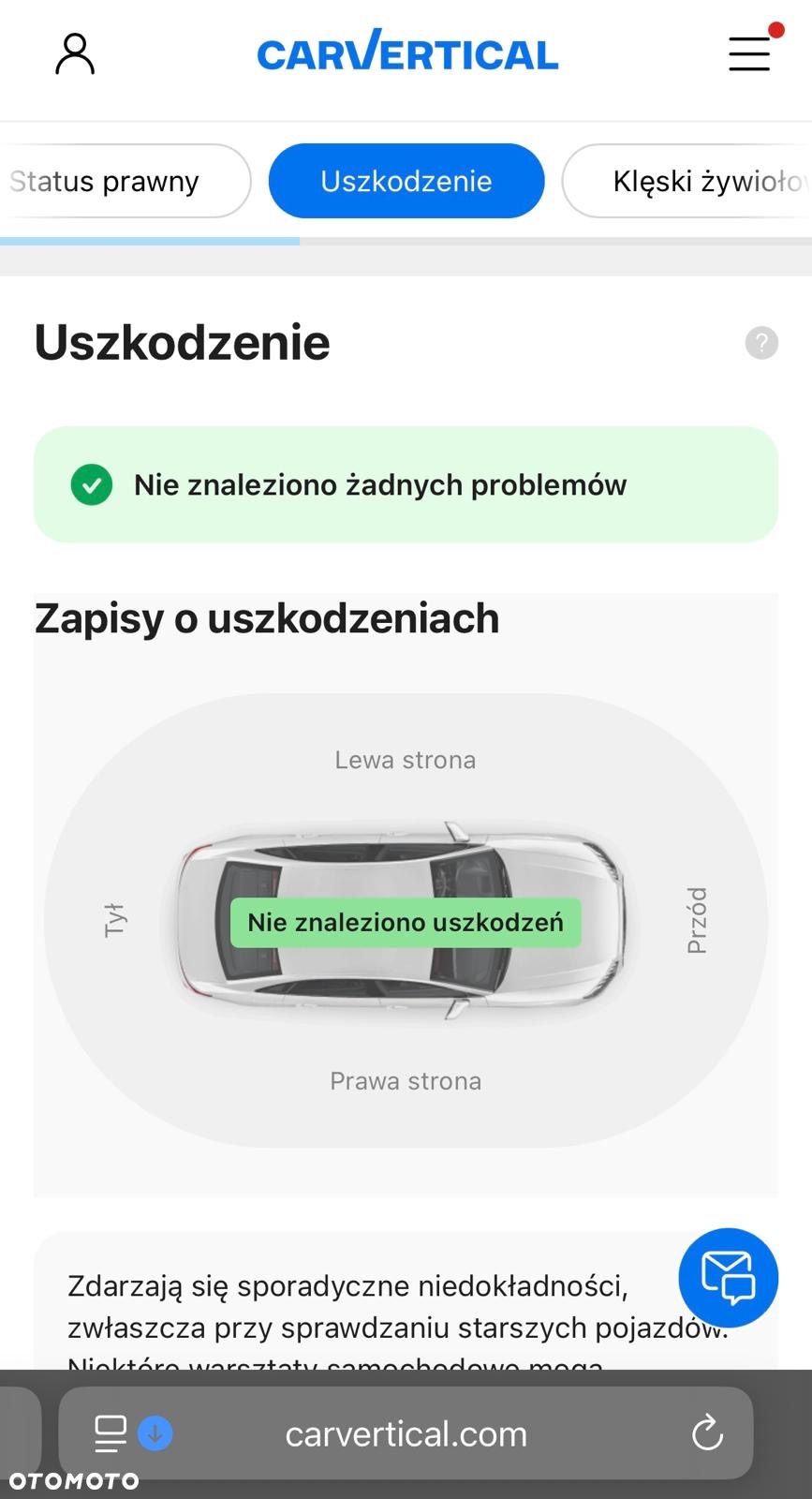Open the hamburger menu
This screenshot has width=812, height=1499.
(749, 53)
